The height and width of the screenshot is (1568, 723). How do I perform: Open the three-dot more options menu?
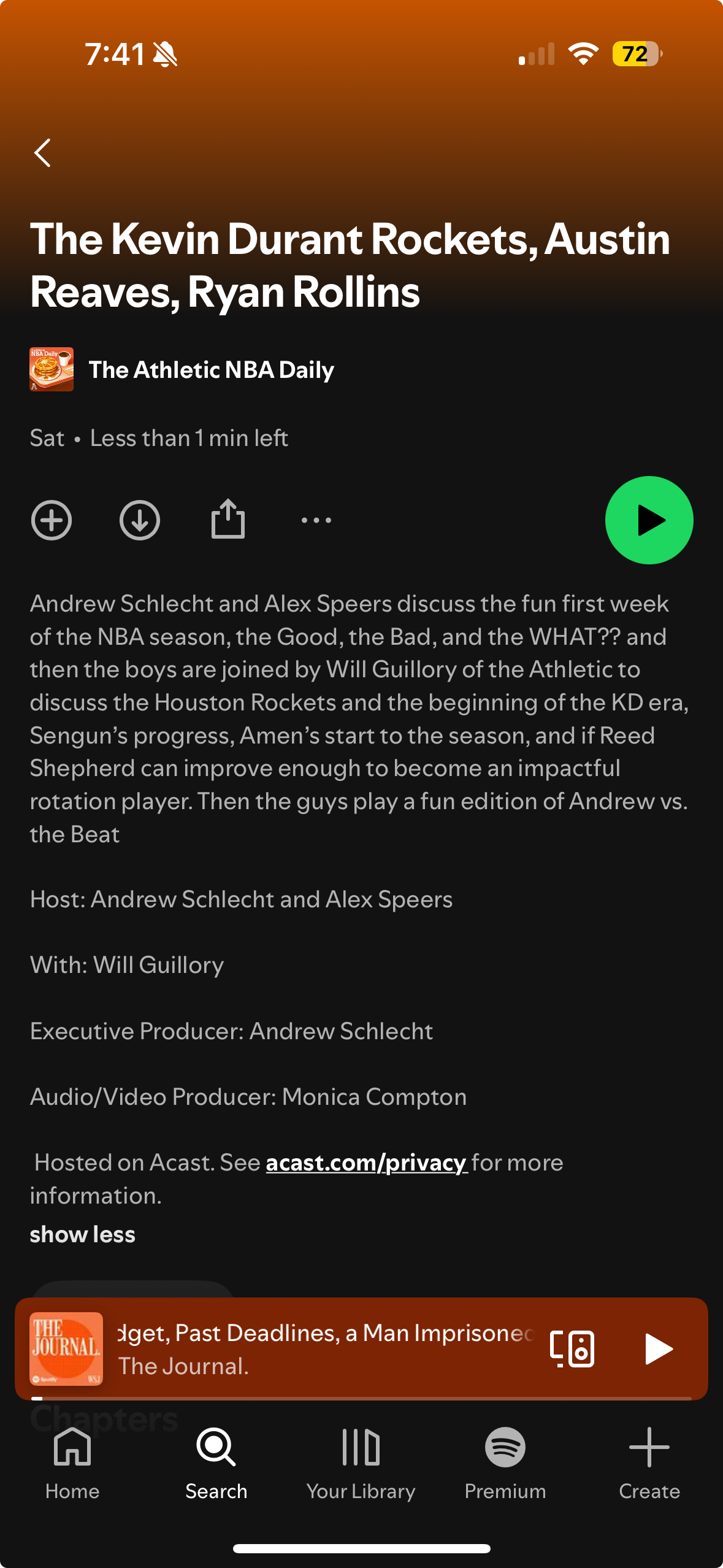click(316, 520)
